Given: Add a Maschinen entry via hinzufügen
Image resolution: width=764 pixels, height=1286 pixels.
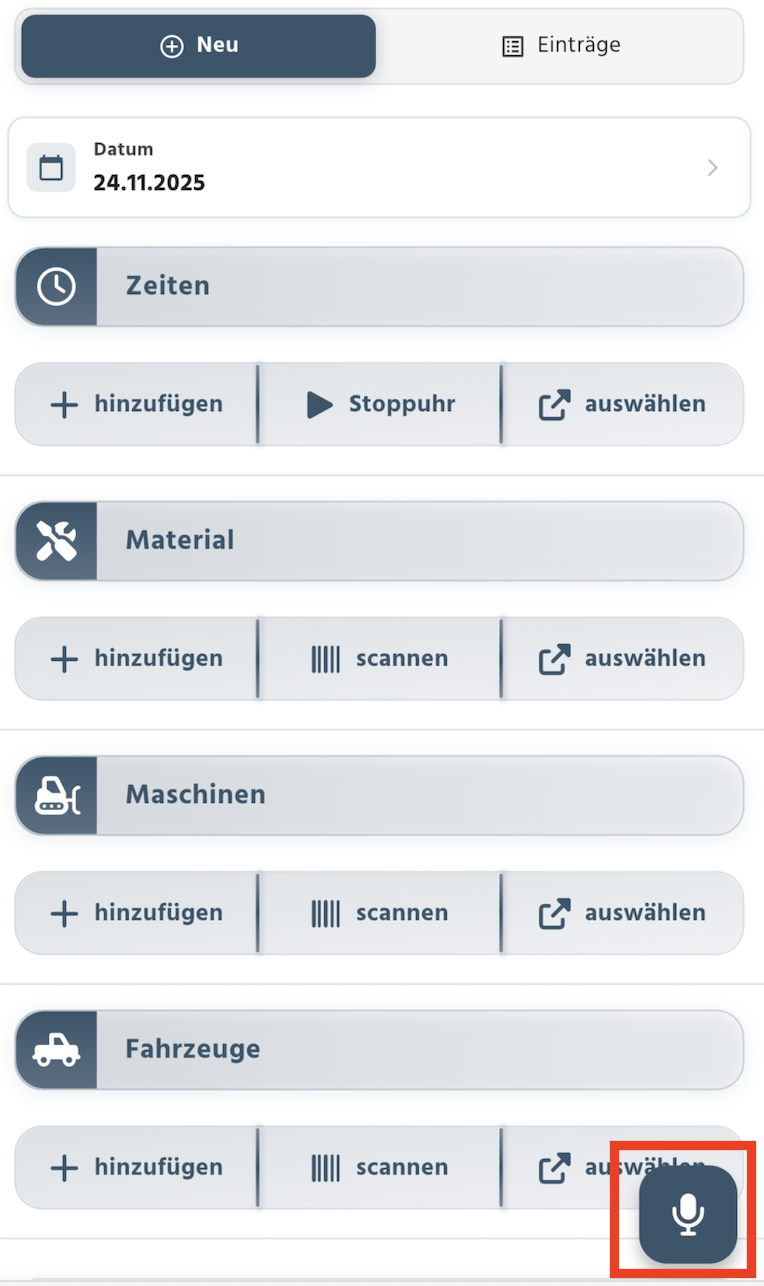Looking at the screenshot, I should [137, 913].
